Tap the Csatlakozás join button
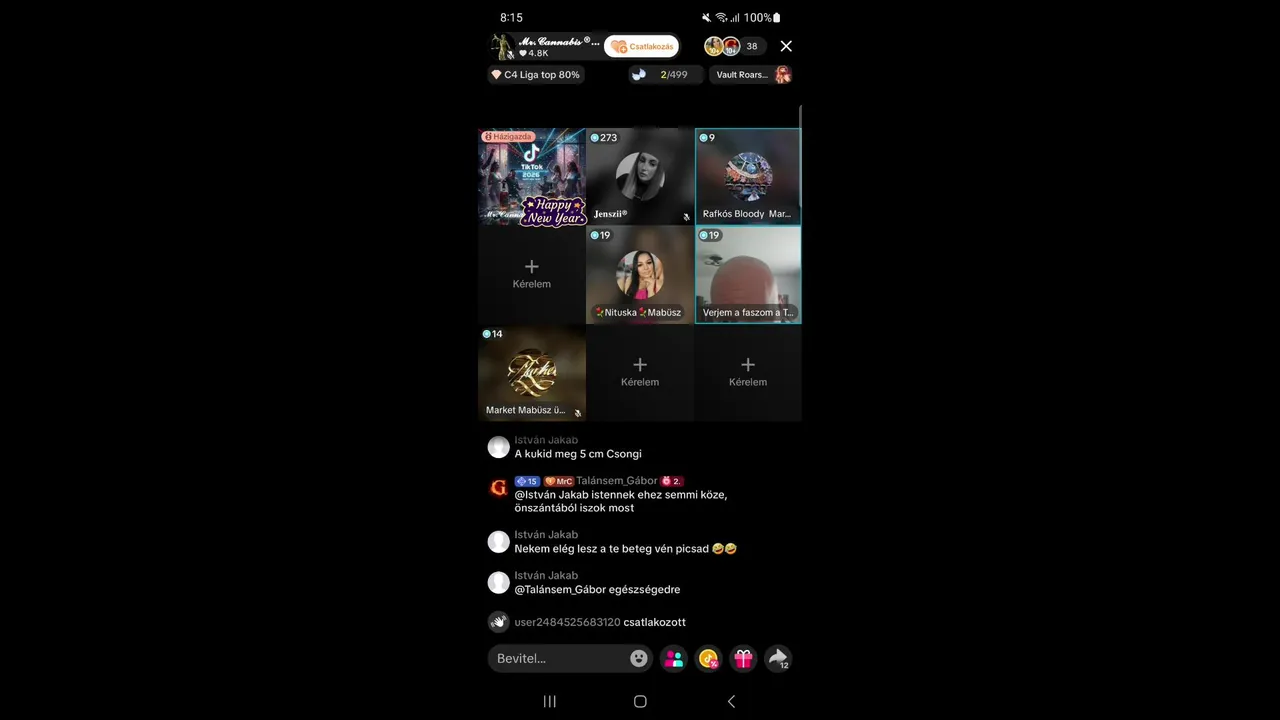The height and width of the screenshot is (720, 1280). (x=642, y=46)
